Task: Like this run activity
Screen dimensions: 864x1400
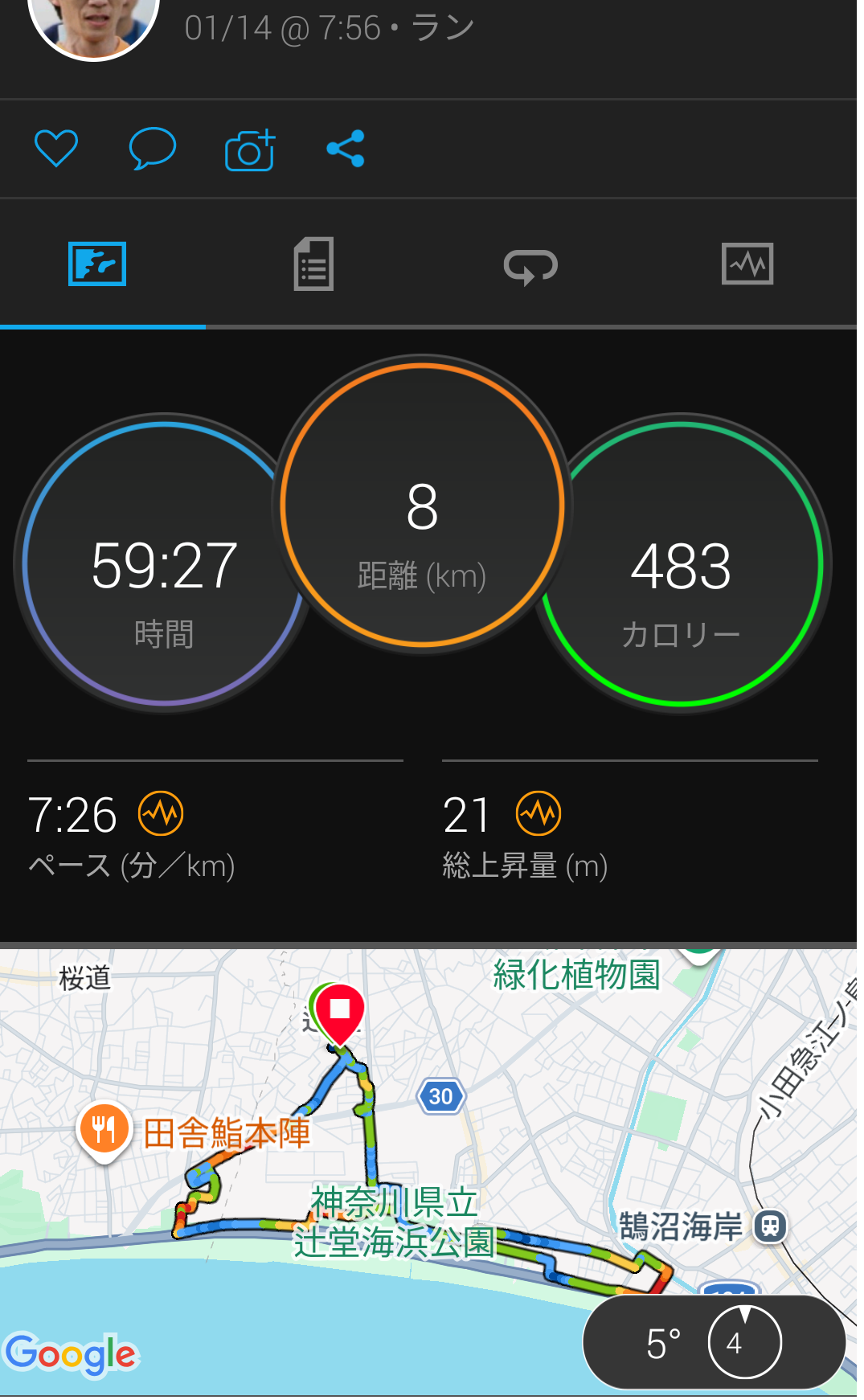Action: tap(56, 149)
